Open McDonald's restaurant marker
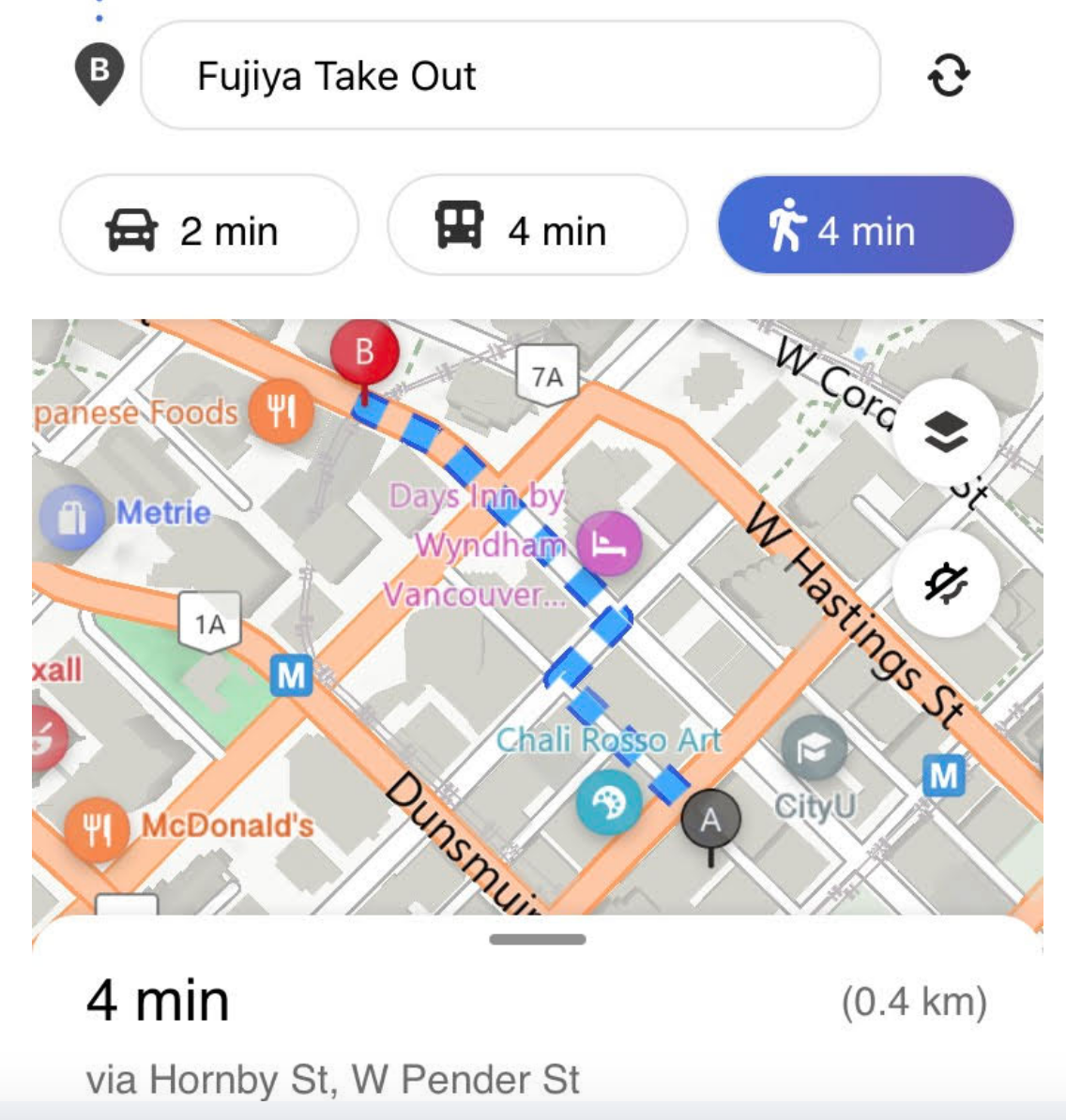Image resolution: width=1066 pixels, height=1120 pixels. pos(98,827)
